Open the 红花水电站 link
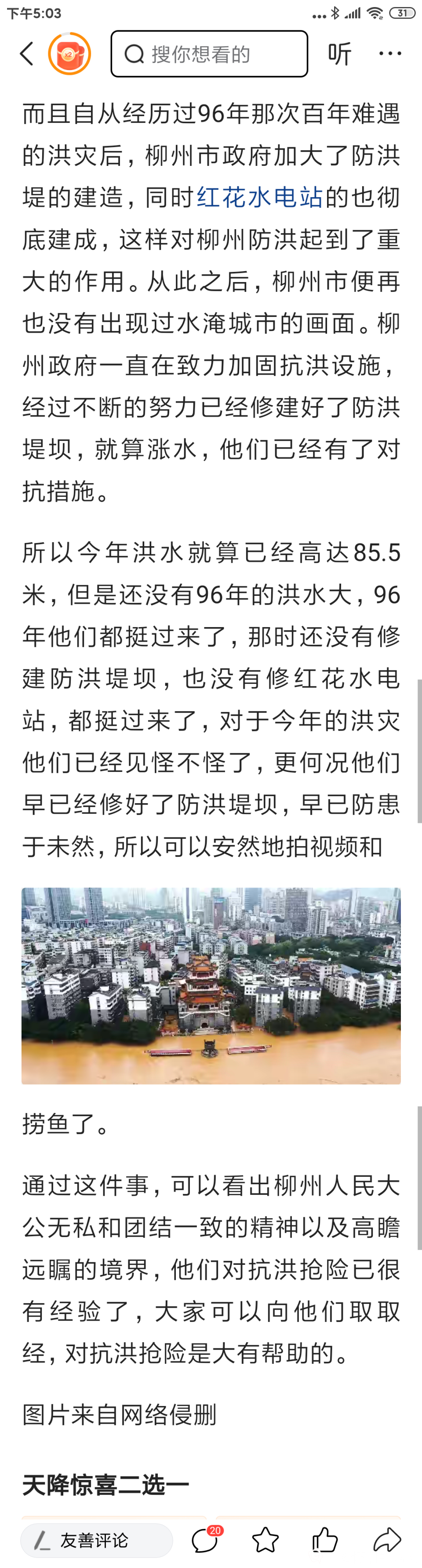The width and height of the screenshot is (422, 1568). [x=260, y=197]
